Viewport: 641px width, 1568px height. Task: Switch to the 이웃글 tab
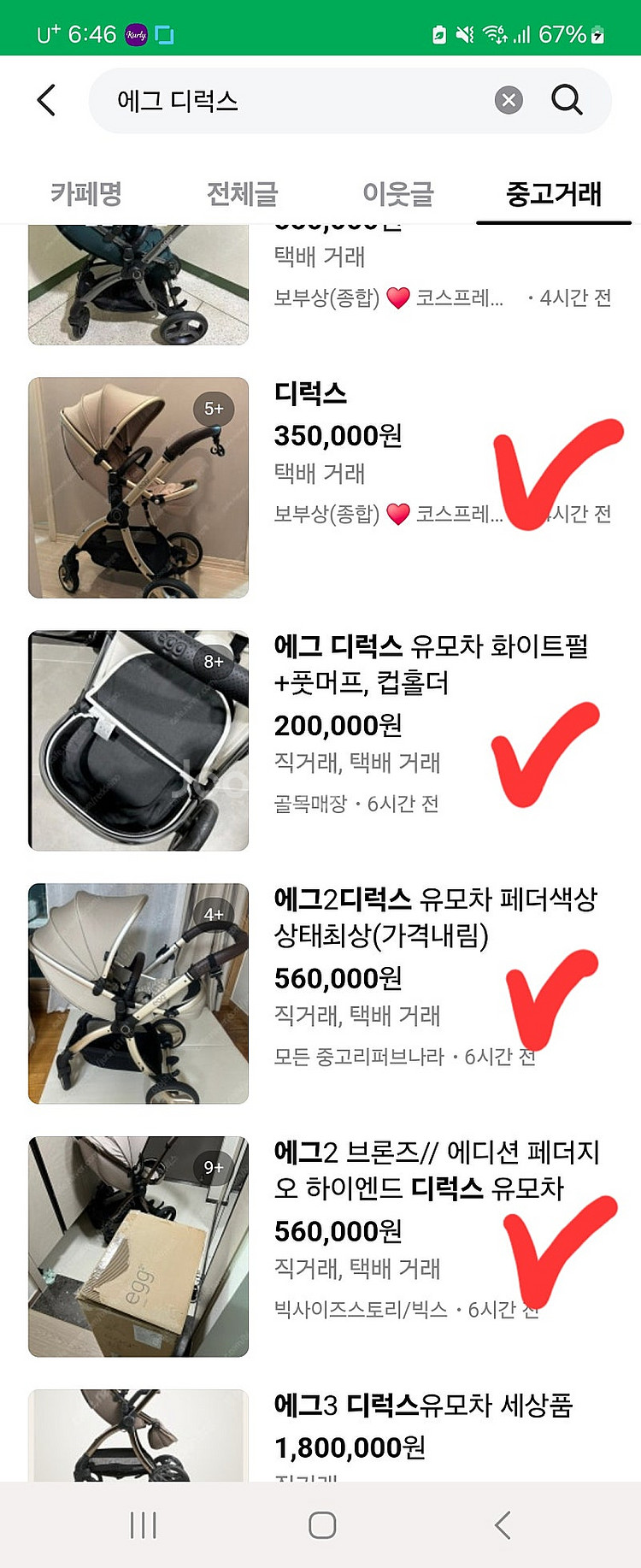(x=398, y=194)
